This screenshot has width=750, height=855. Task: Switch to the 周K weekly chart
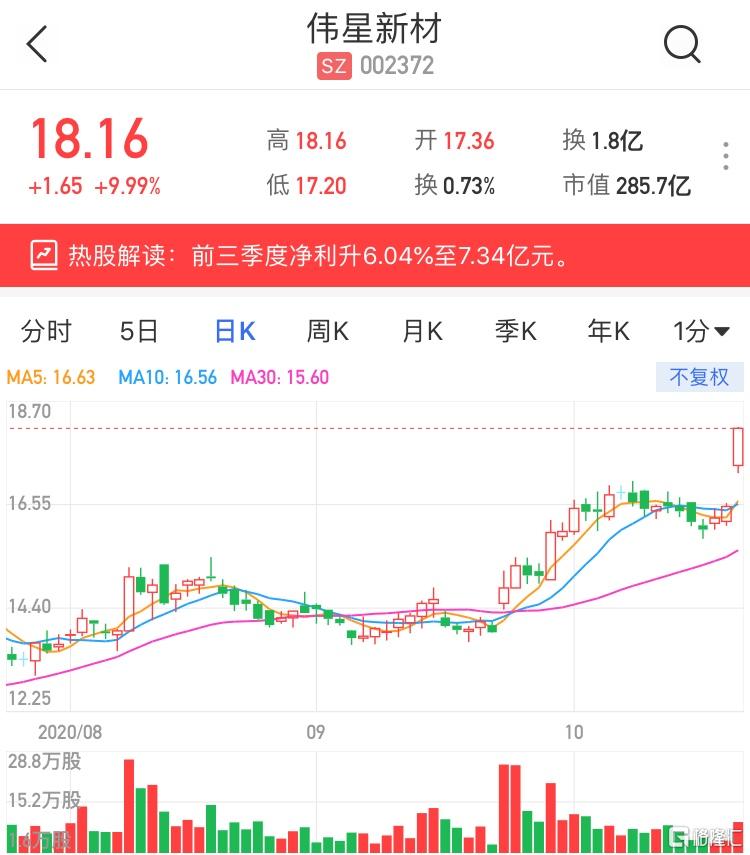327,331
